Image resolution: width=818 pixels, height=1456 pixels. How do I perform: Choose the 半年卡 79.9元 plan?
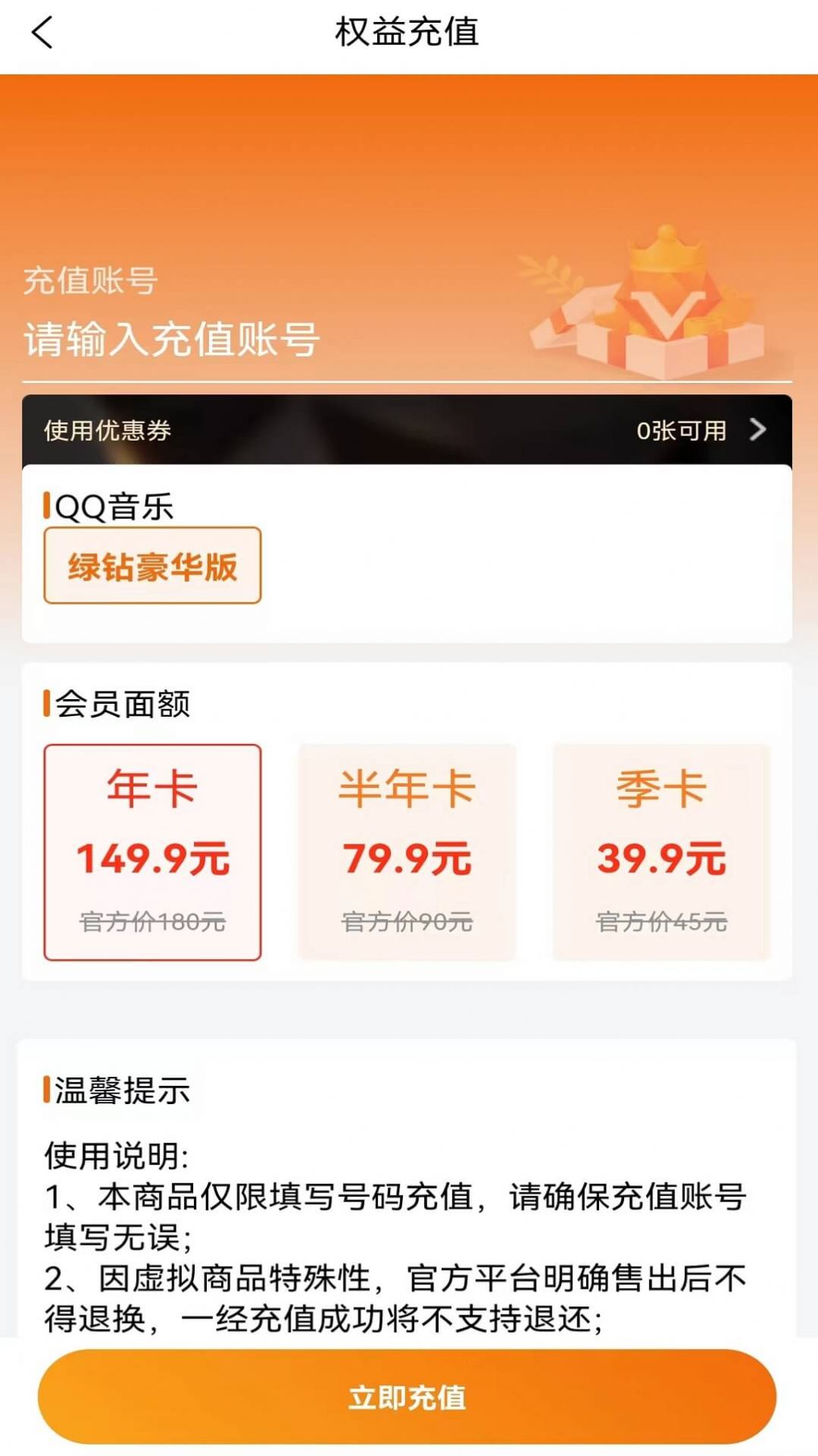(x=407, y=852)
